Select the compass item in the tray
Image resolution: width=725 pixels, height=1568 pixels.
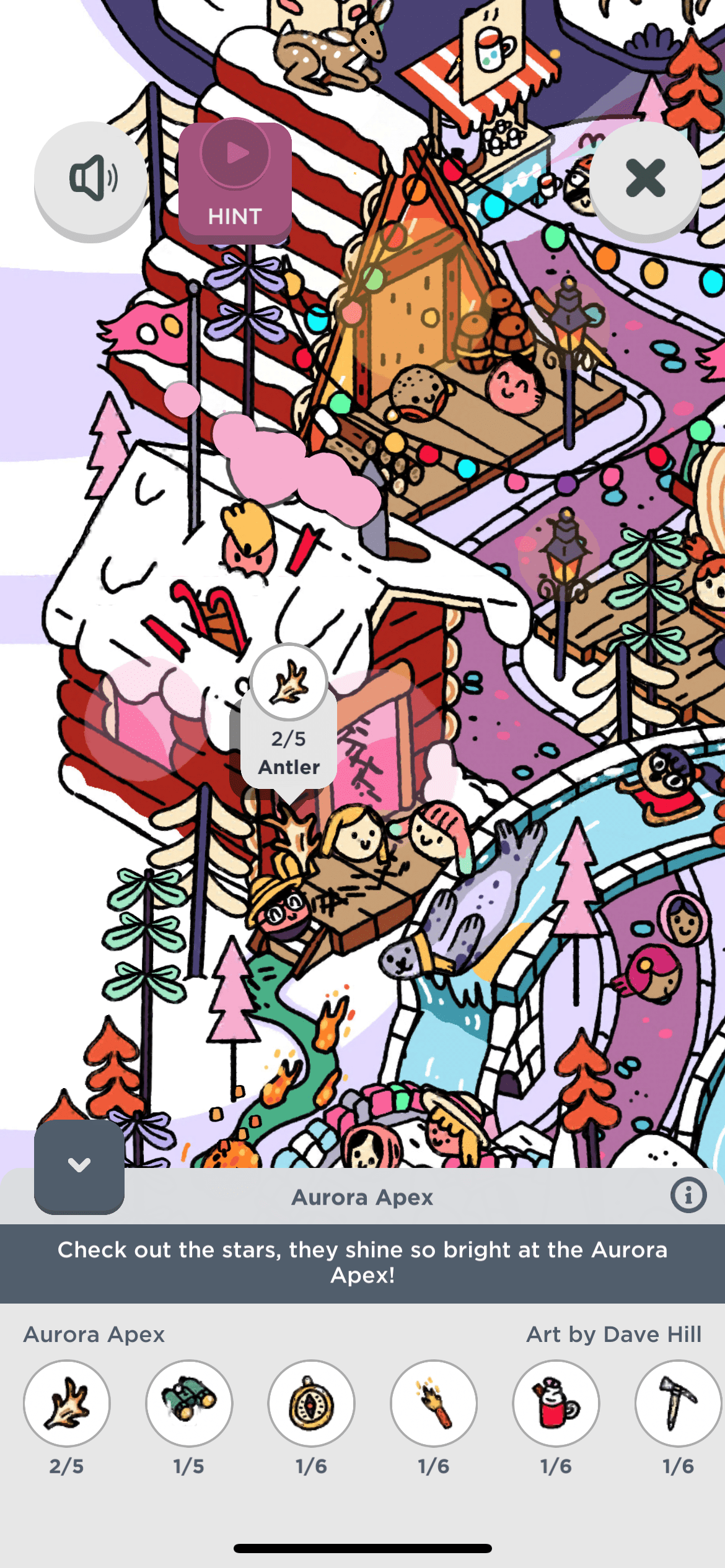tap(311, 1403)
